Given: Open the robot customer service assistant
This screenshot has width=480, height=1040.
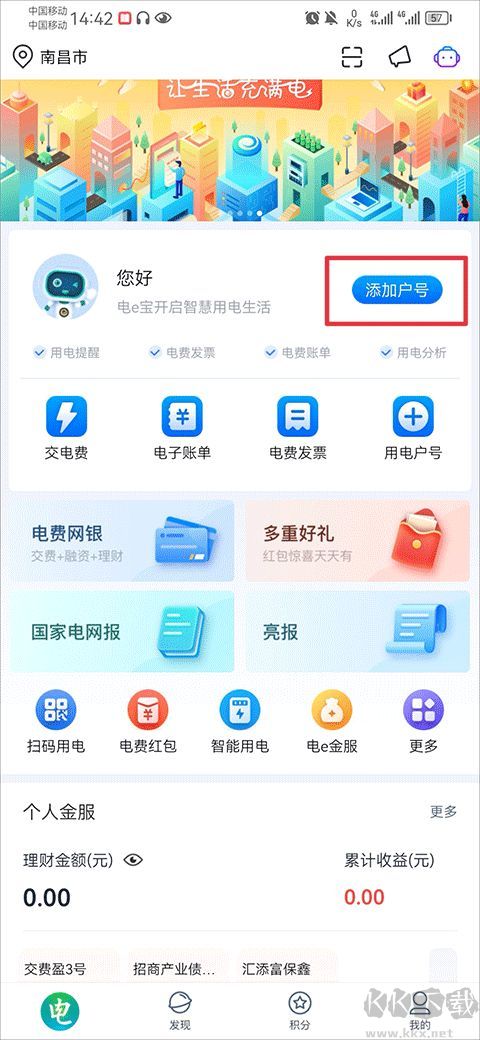Looking at the screenshot, I should (x=448, y=57).
